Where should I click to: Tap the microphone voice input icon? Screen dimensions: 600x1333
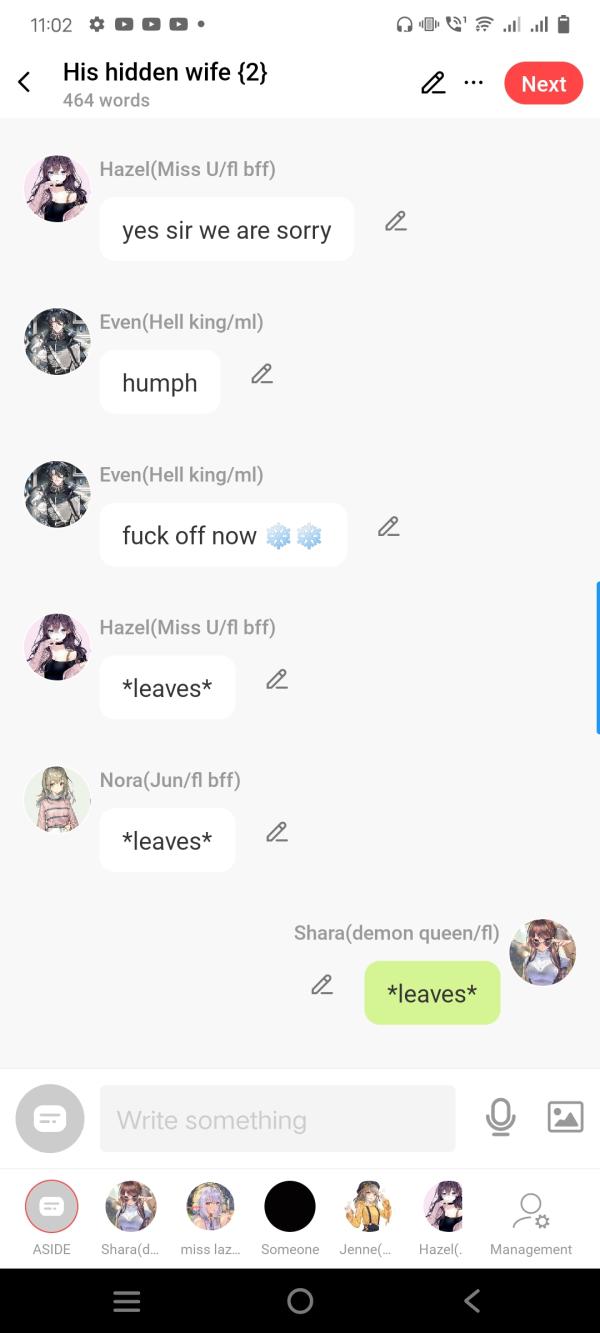coord(500,1117)
